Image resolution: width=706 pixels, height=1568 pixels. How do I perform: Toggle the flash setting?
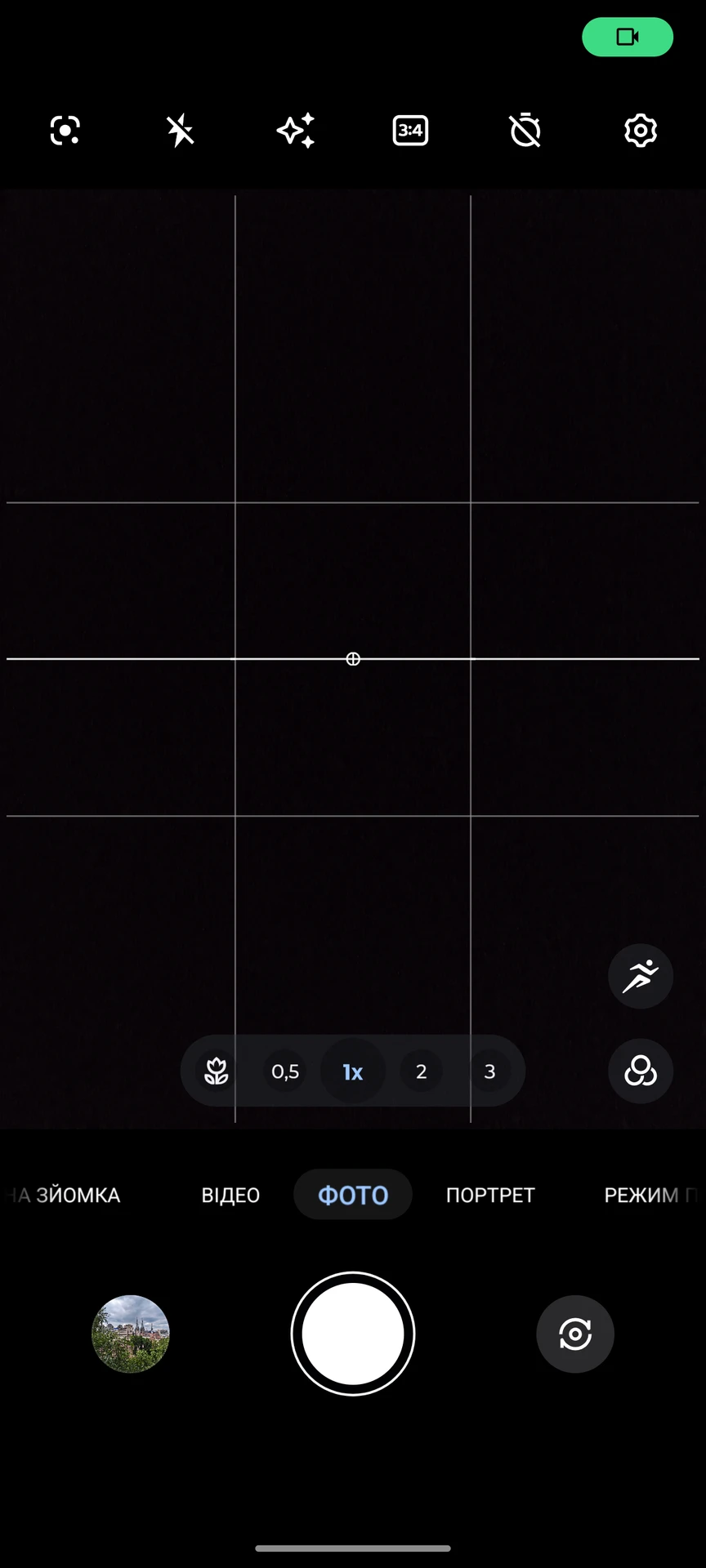pos(181,131)
